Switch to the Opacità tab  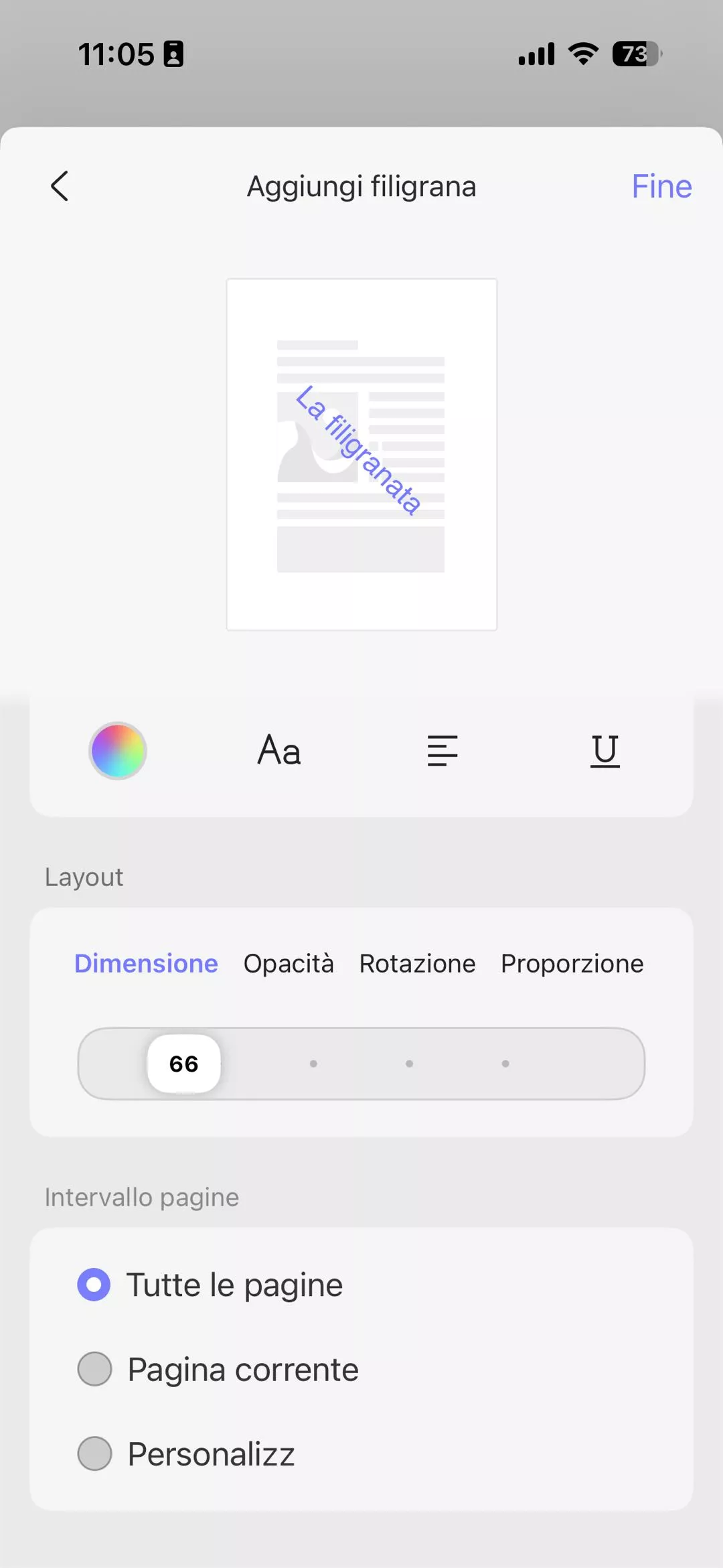point(288,963)
